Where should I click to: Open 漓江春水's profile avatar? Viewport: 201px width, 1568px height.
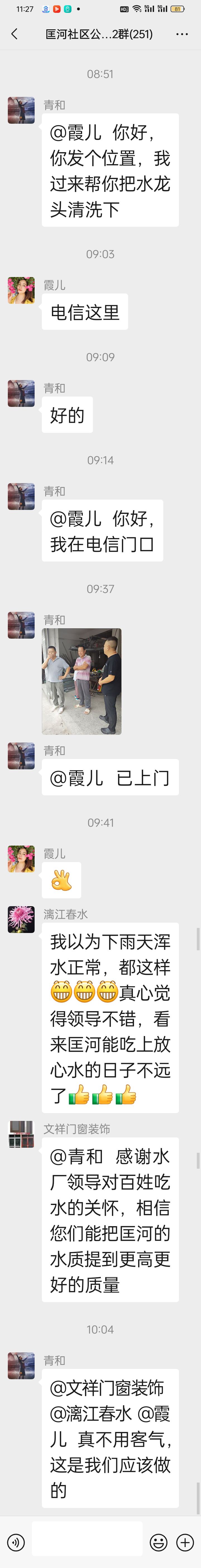click(x=21, y=919)
